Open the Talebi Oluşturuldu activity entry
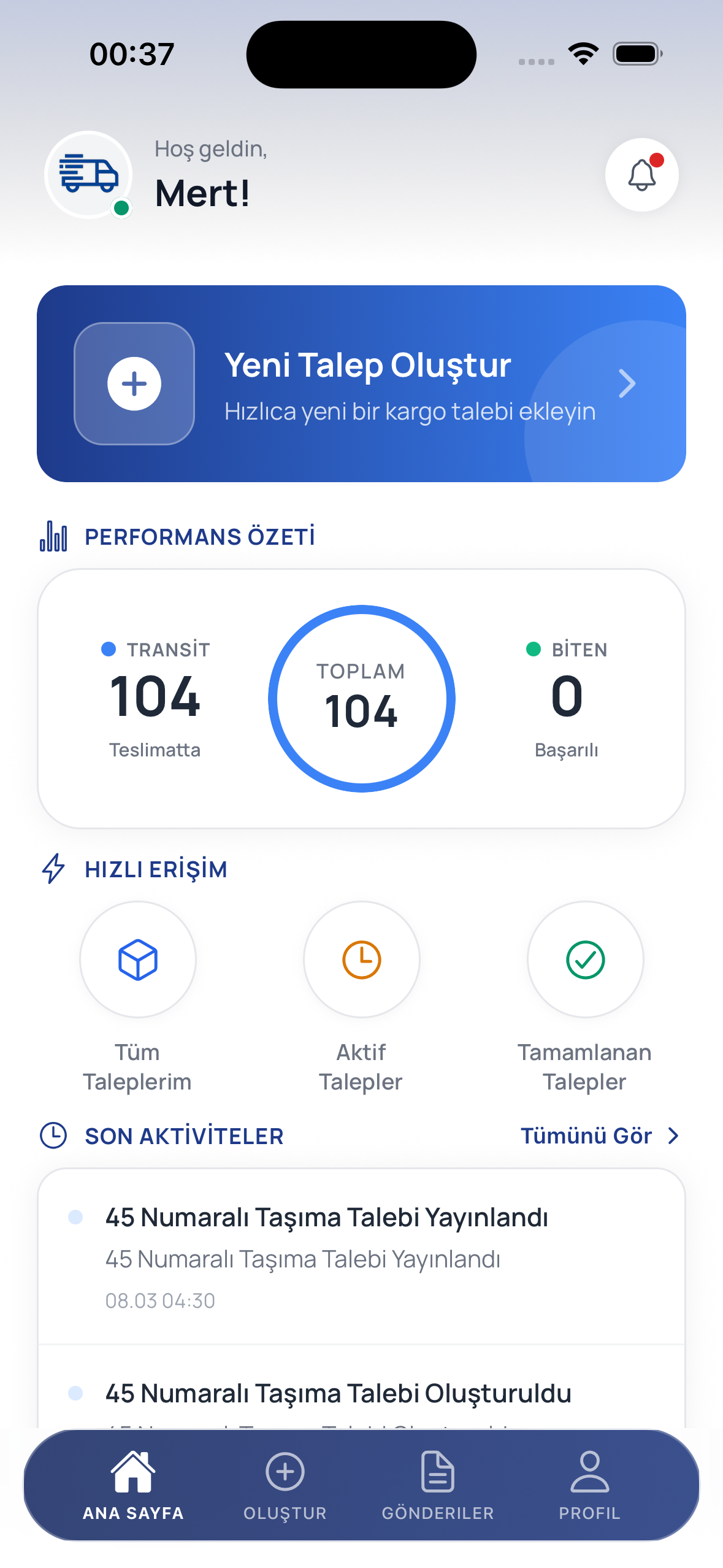The height and width of the screenshot is (1568, 723). click(361, 1394)
